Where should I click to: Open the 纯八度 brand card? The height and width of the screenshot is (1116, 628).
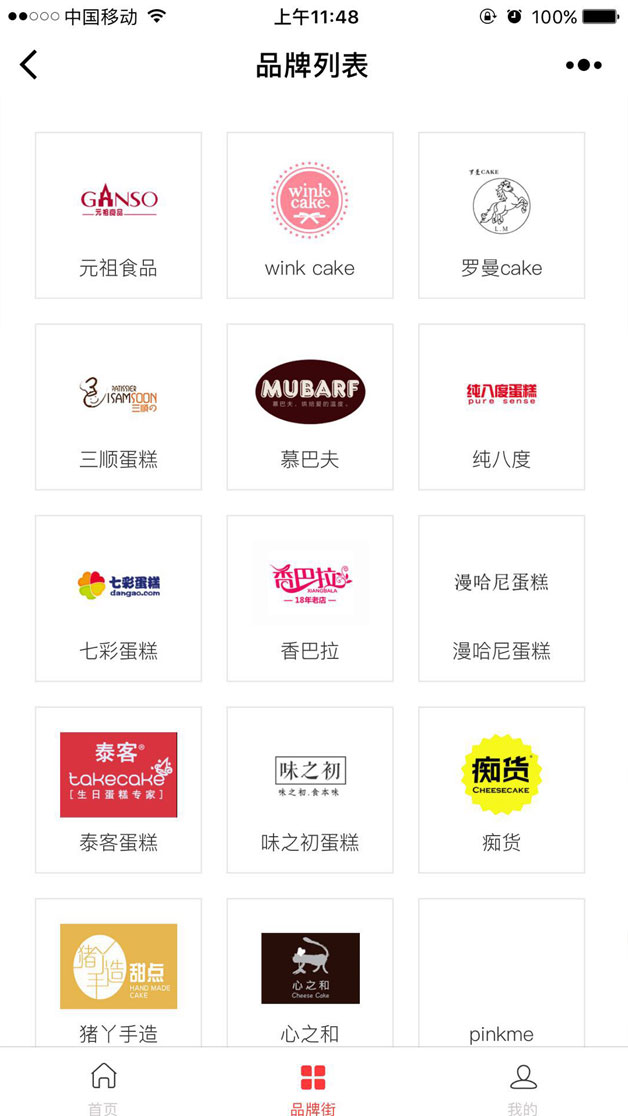point(501,406)
